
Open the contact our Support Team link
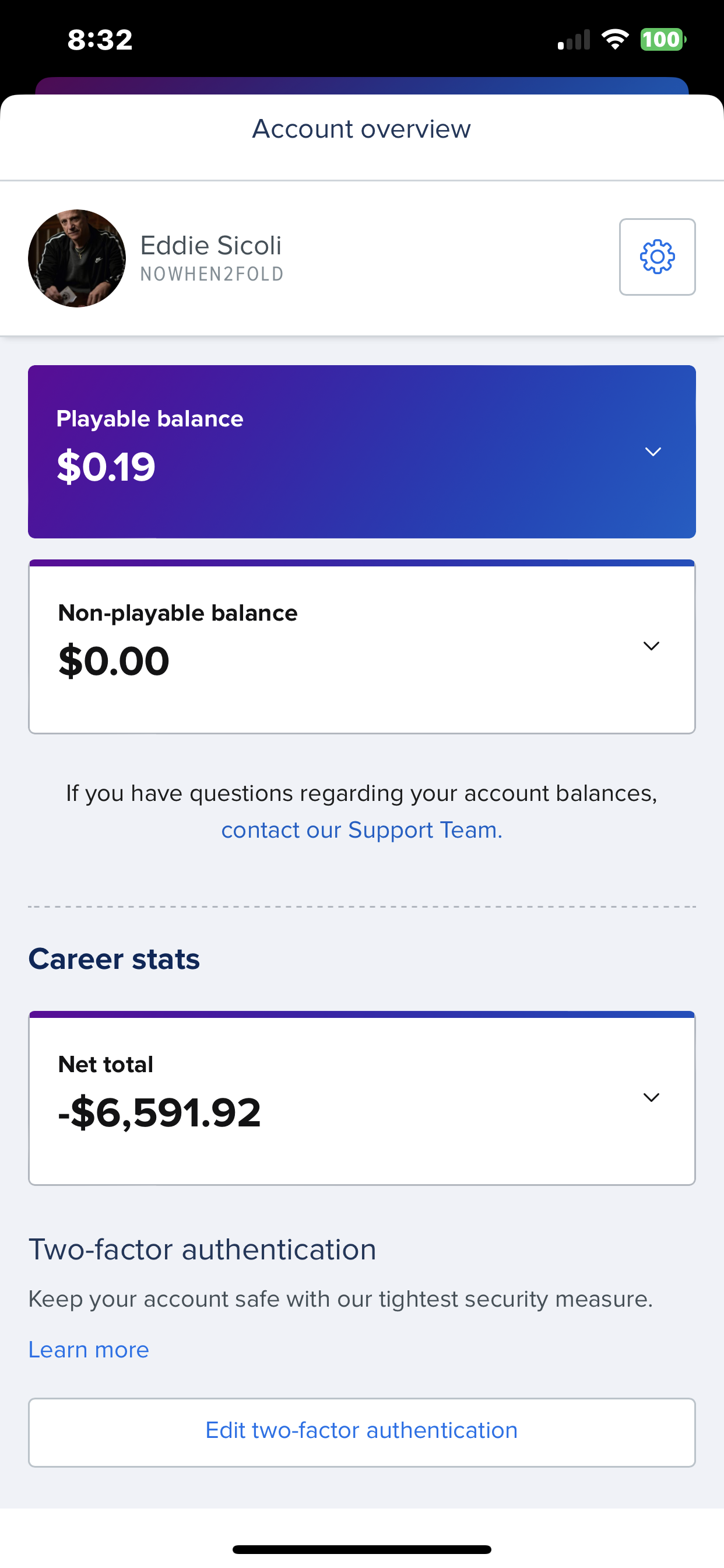[x=362, y=830]
